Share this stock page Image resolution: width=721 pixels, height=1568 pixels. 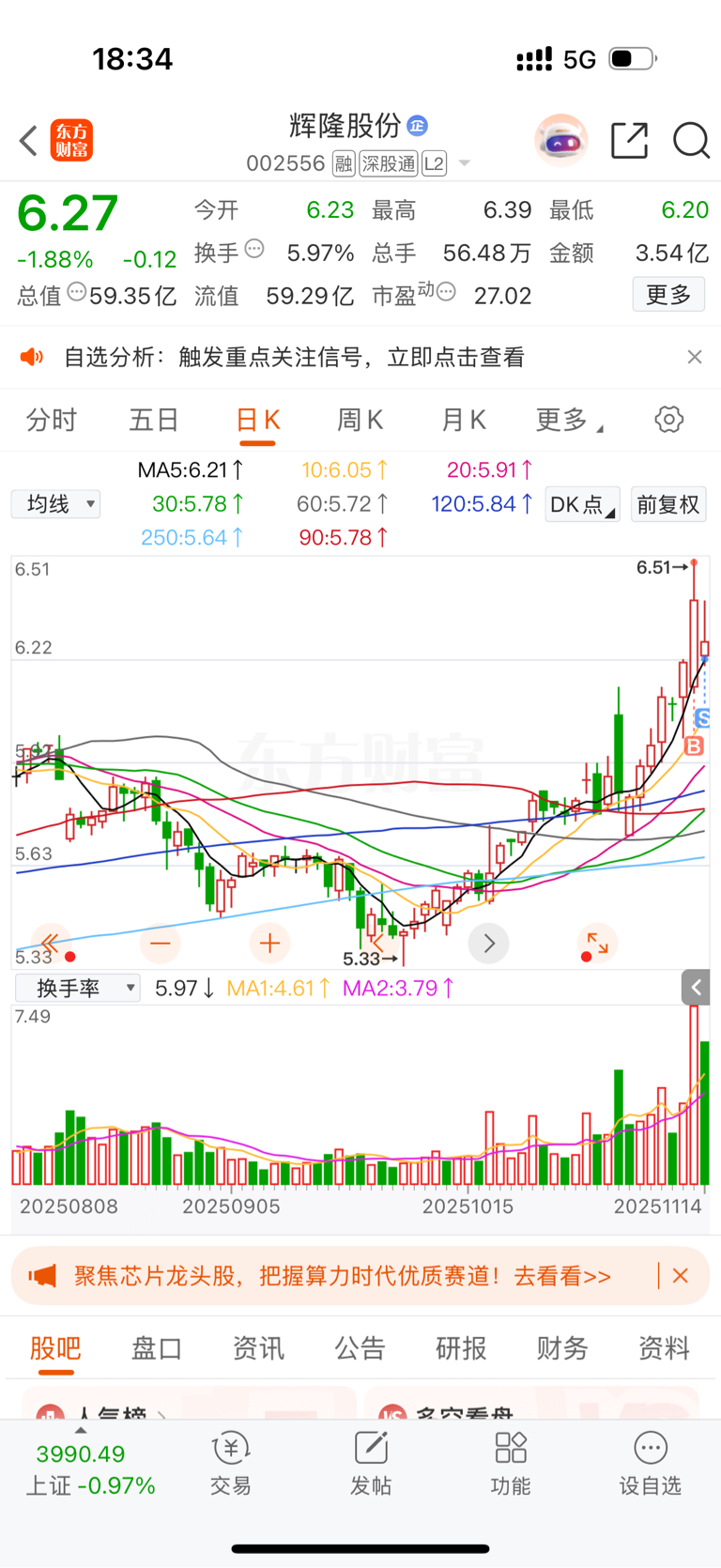629,141
